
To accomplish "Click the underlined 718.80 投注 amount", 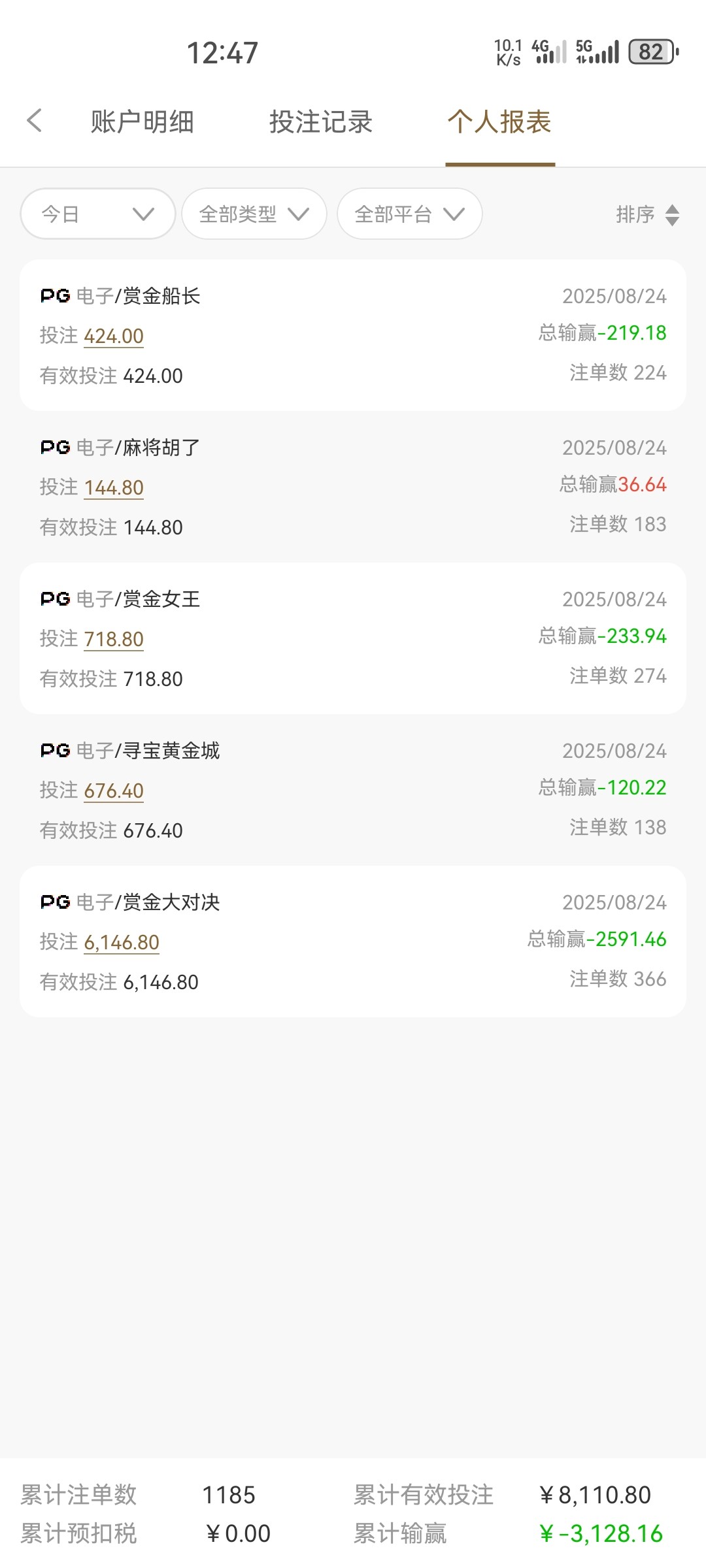I will pyautogui.click(x=113, y=639).
